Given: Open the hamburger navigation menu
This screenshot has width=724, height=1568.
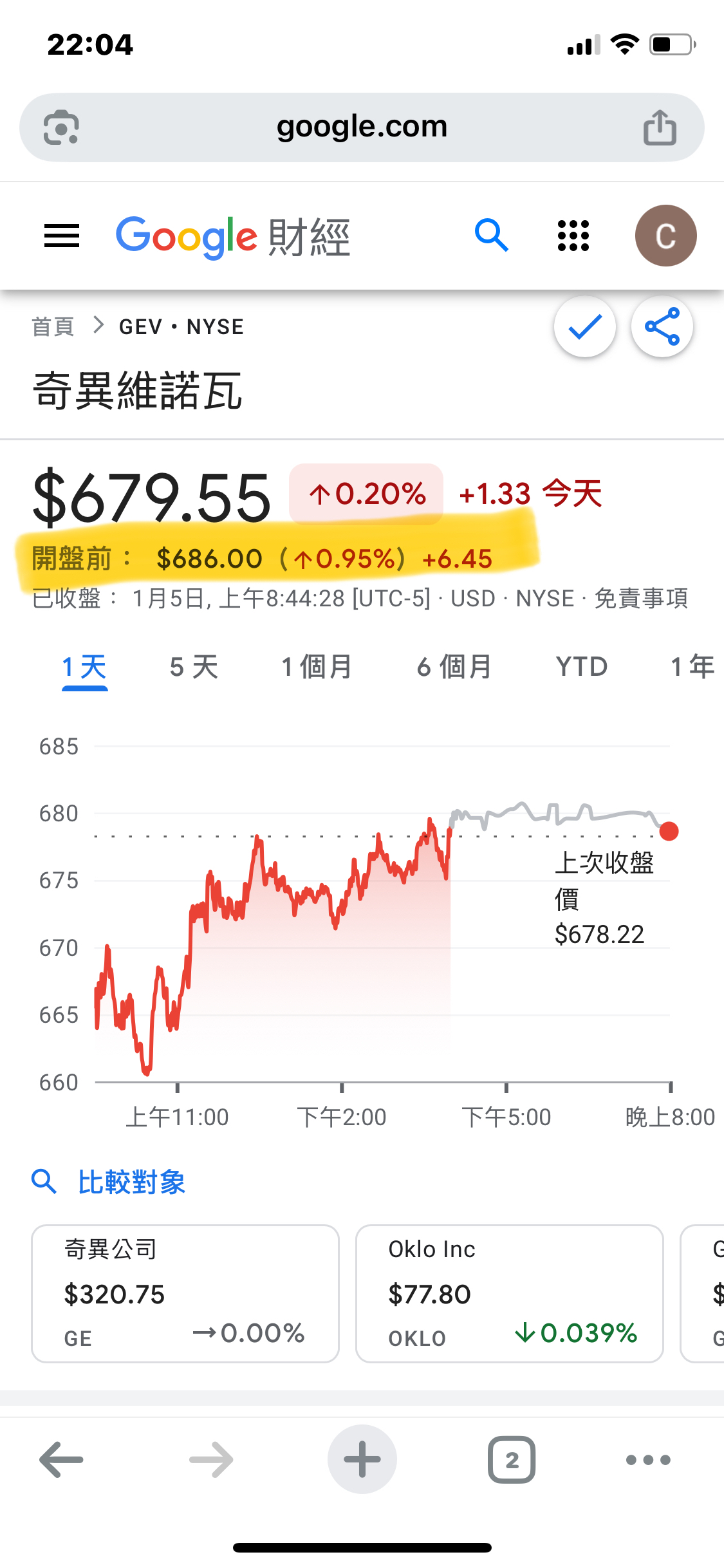Looking at the screenshot, I should pyautogui.click(x=61, y=236).
